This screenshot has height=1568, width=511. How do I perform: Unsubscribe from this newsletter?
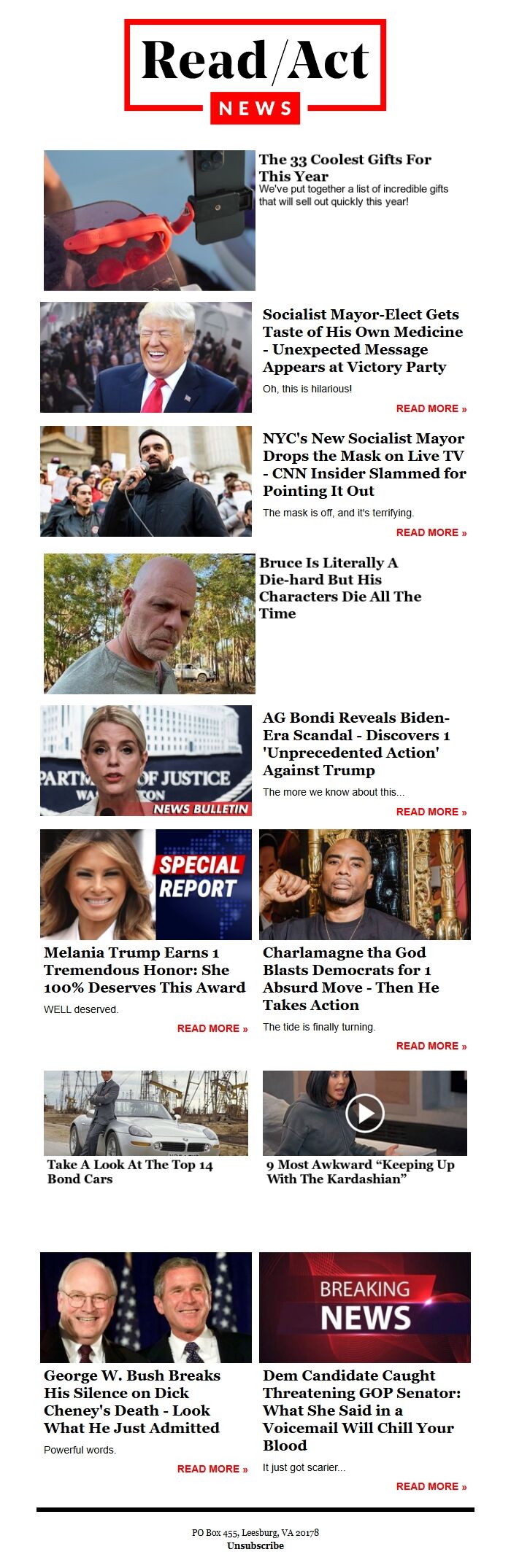[x=255, y=1545]
